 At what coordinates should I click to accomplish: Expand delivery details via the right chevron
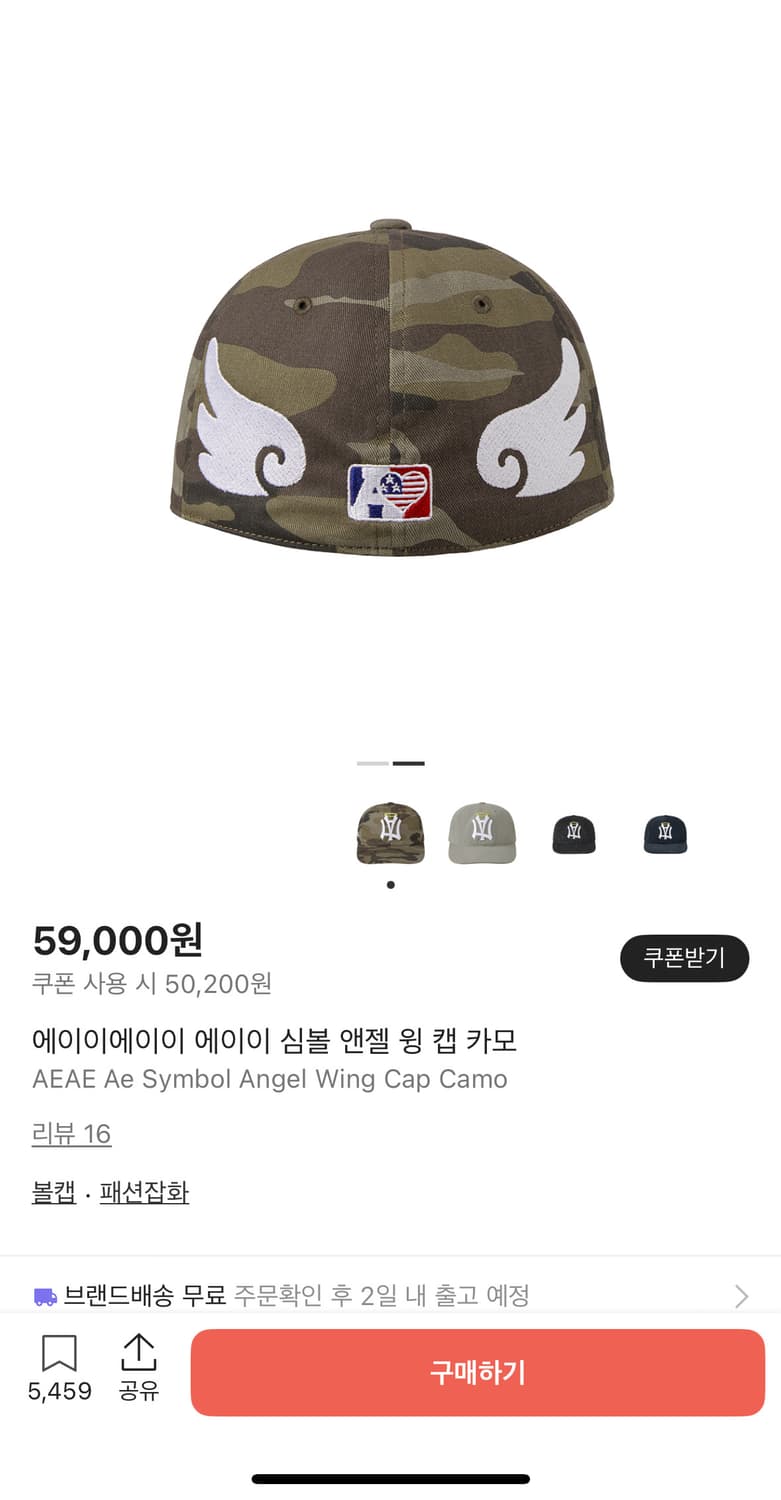click(x=741, y=1297)
